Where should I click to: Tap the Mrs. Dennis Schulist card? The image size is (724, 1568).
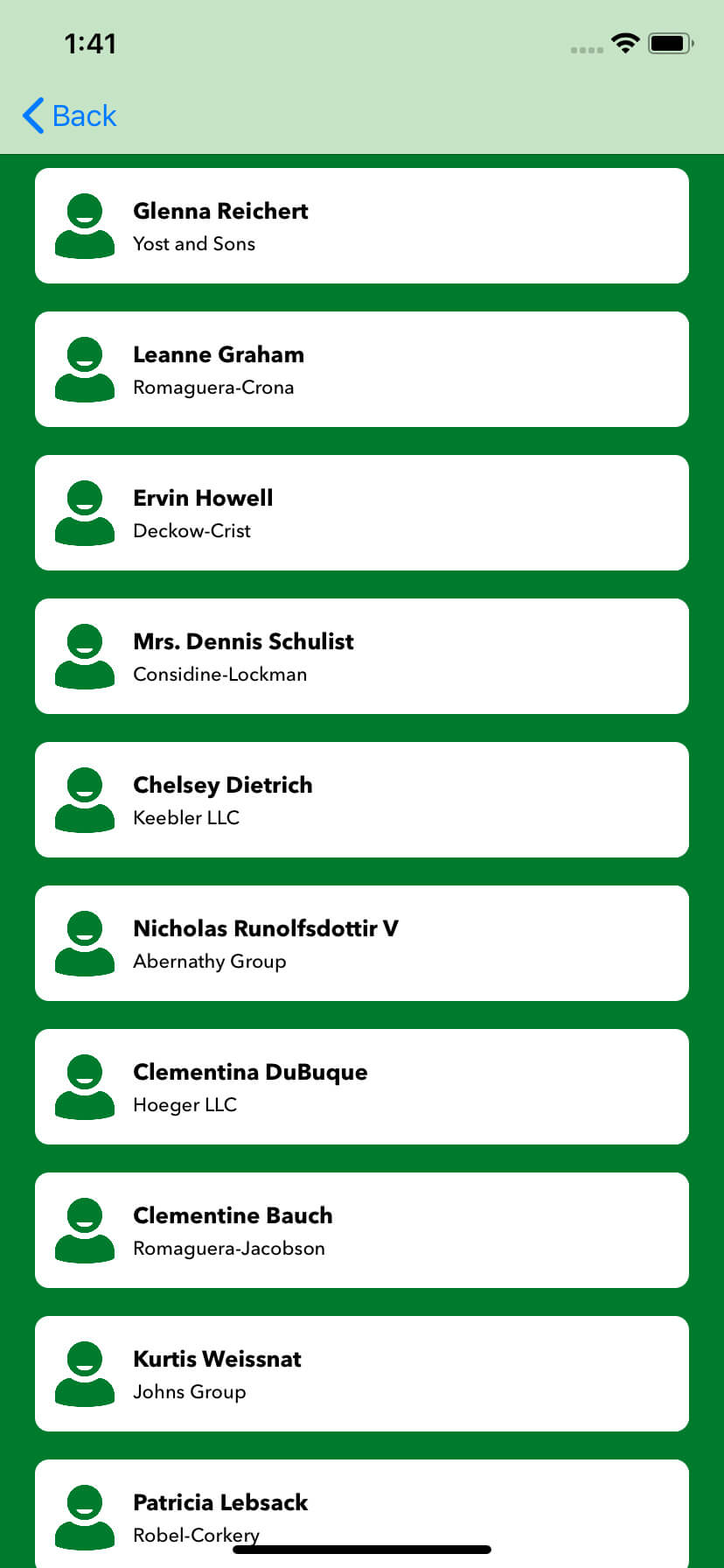tap(361, 656)
